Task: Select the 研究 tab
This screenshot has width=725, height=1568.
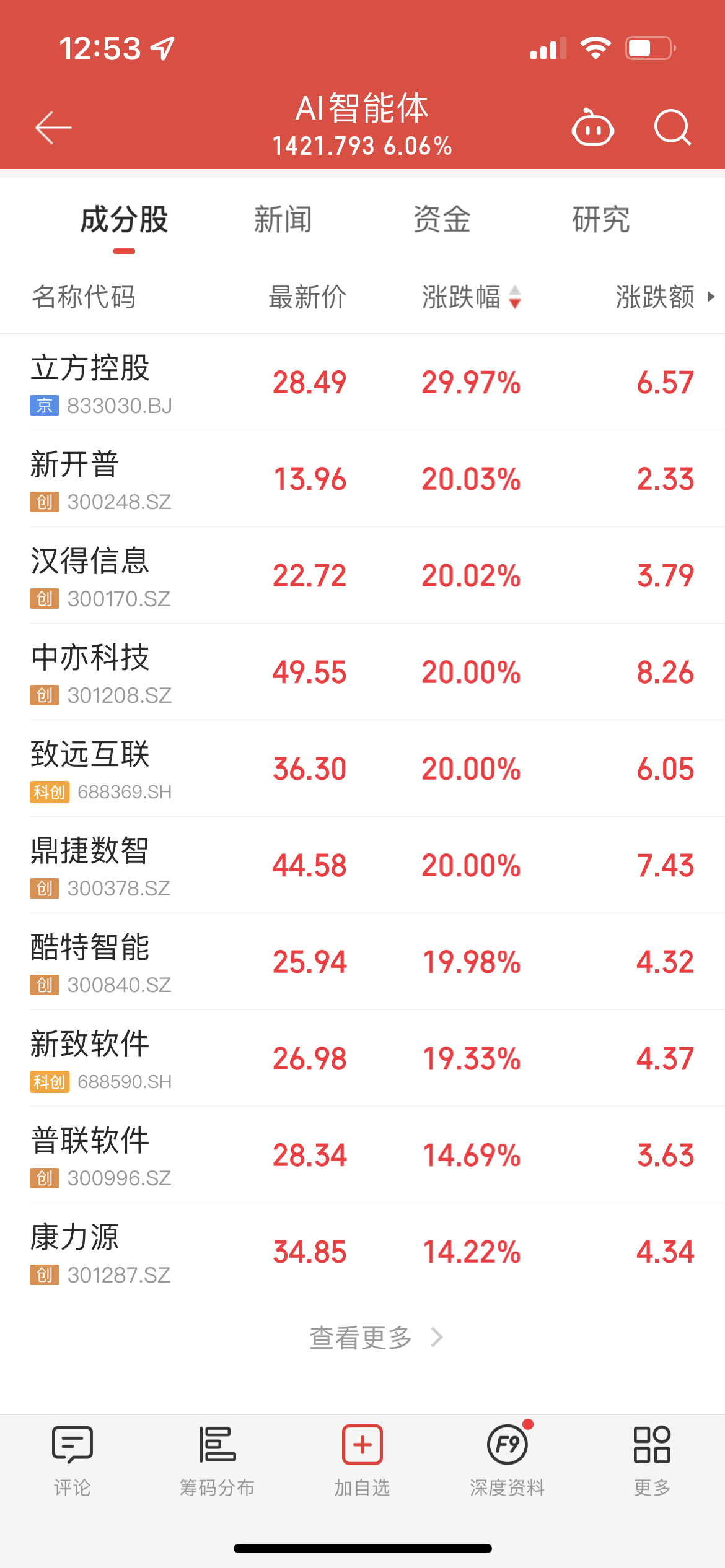Action: coord(601,220)
